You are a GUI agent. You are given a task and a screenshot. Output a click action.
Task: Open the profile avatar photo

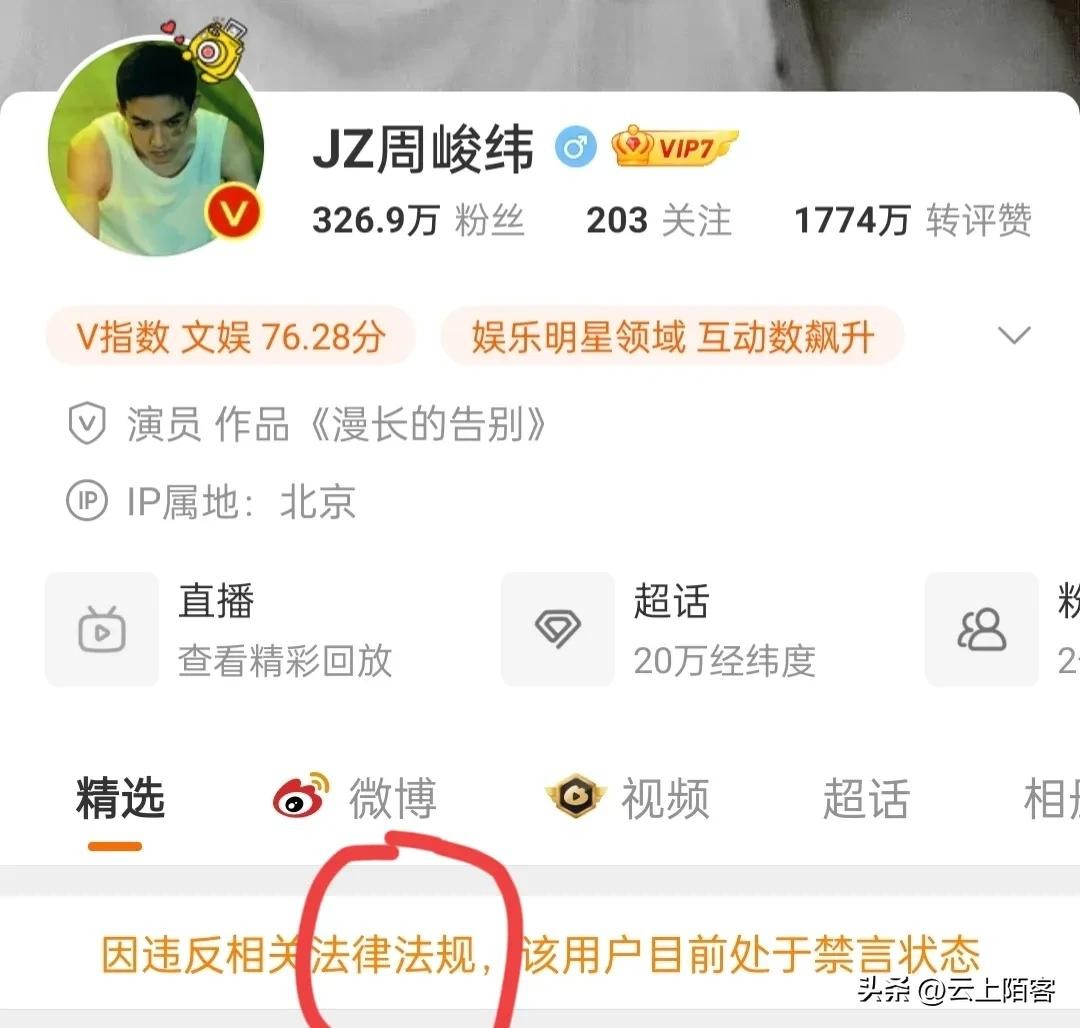[x=155, y=150]
